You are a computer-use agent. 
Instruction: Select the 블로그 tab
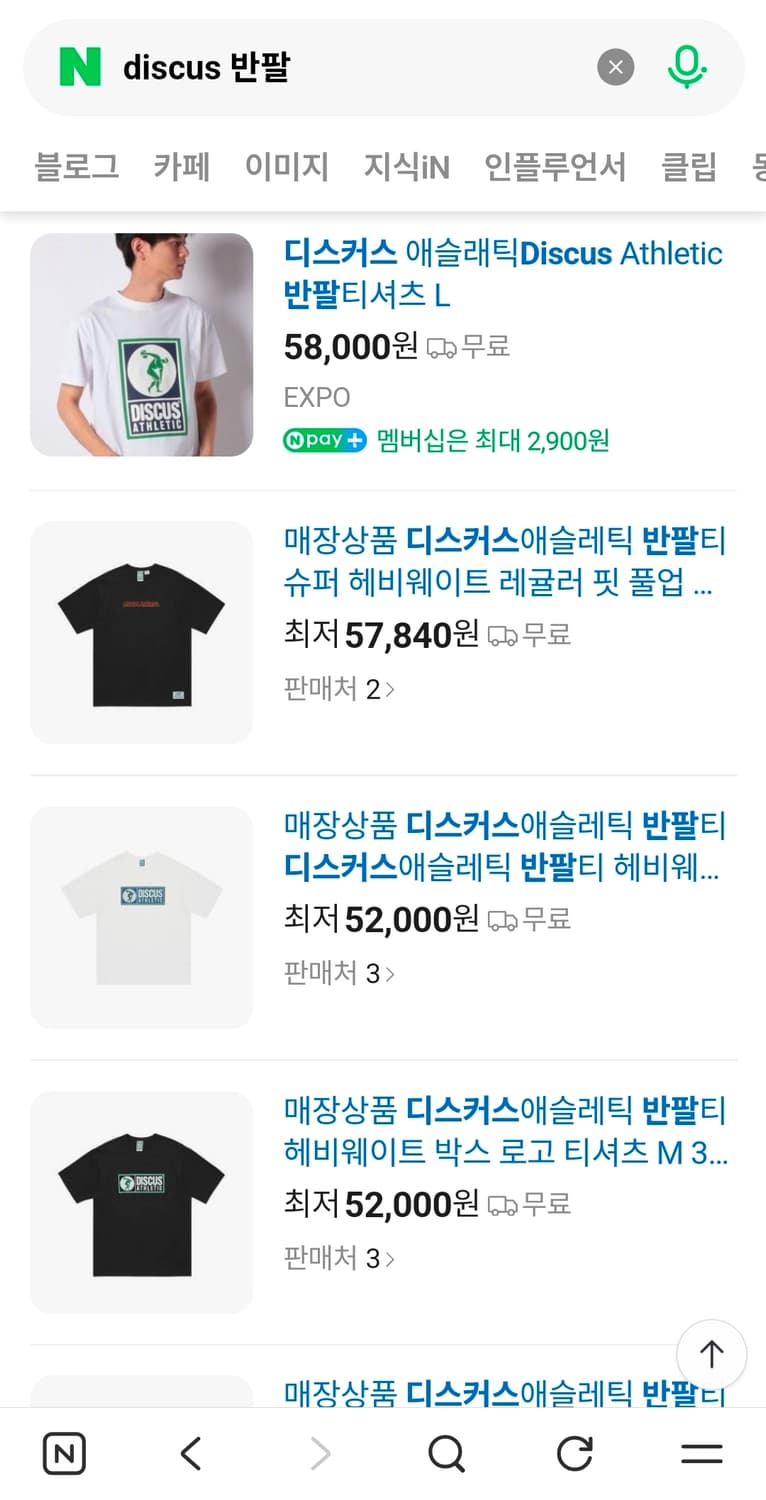pos(75,168)
